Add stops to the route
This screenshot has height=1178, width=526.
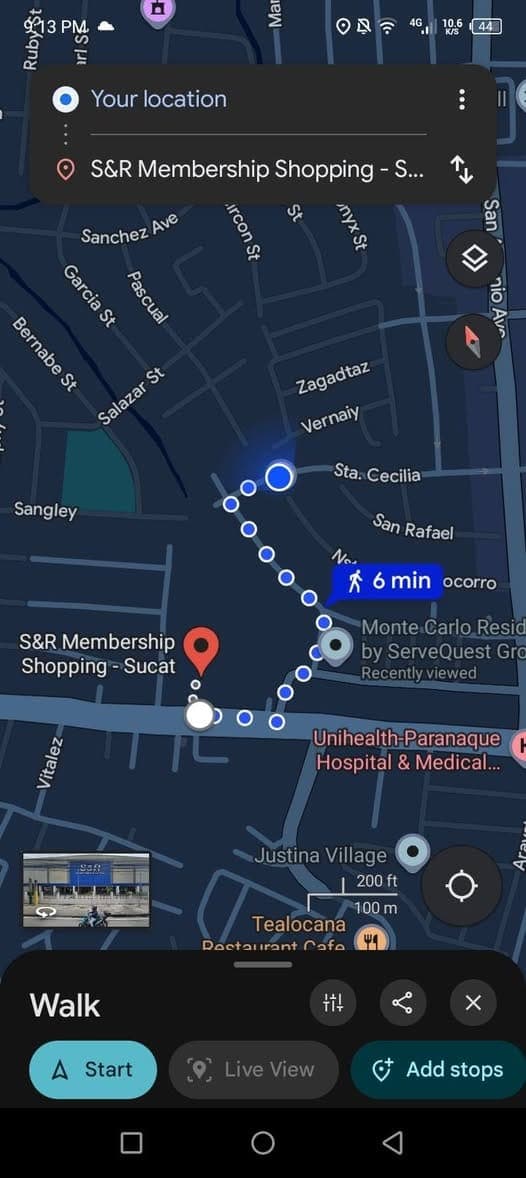[439, 1069]
